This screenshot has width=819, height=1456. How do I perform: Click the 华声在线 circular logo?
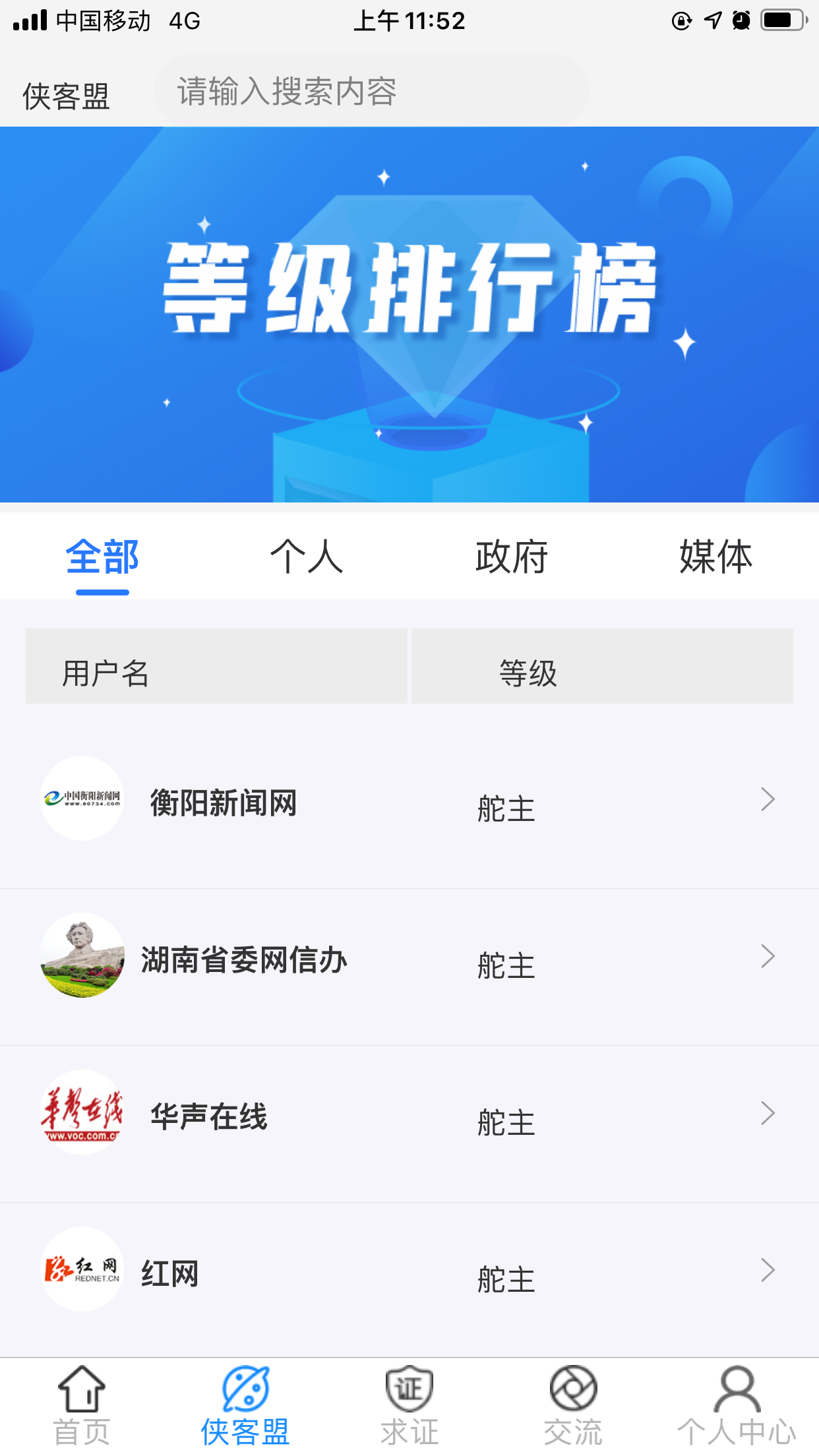[81, 1114]
